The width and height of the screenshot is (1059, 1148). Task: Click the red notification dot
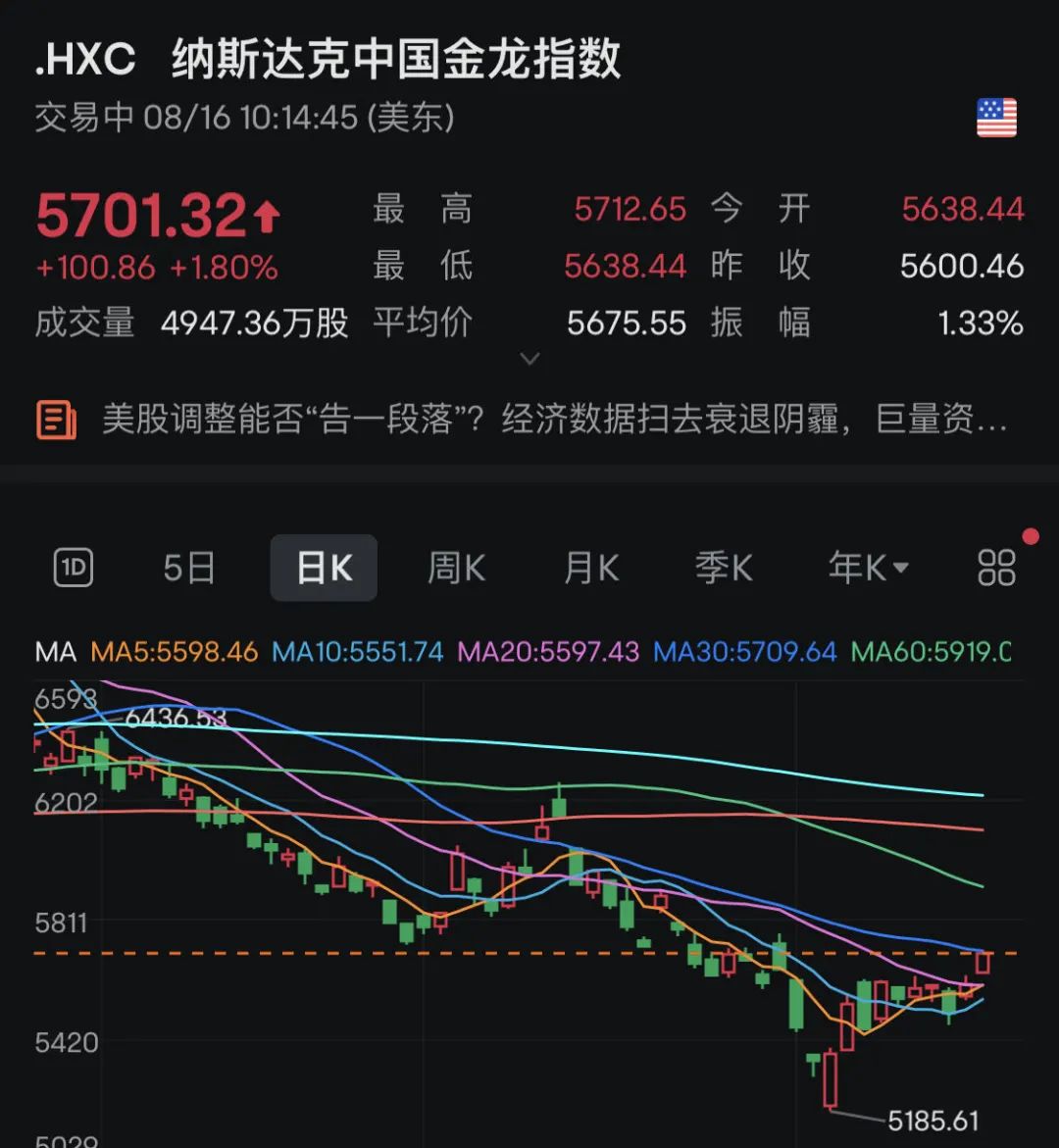pos(1030,536)
